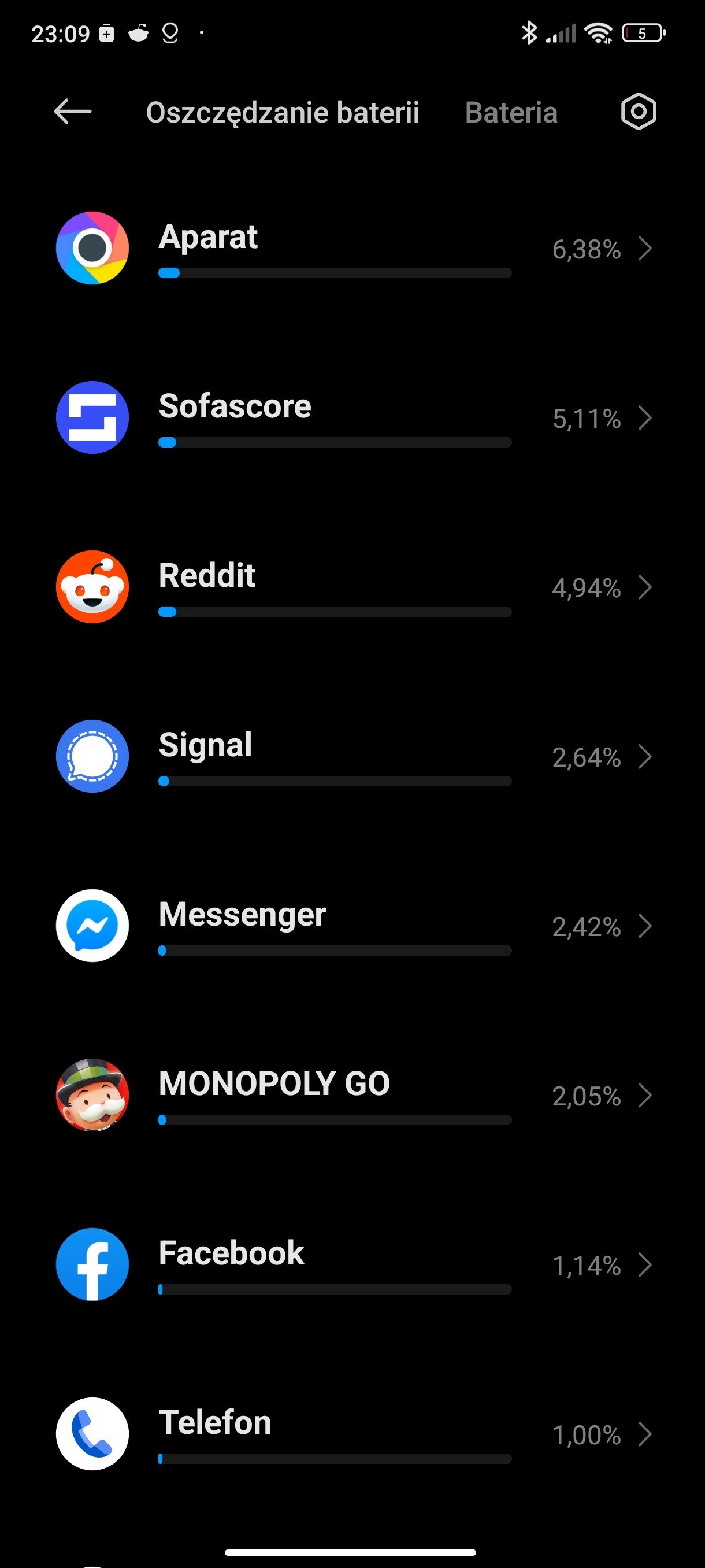Open MONOPOLY GO battery usage
The image size is (705, 1568).
[353, 1096]
